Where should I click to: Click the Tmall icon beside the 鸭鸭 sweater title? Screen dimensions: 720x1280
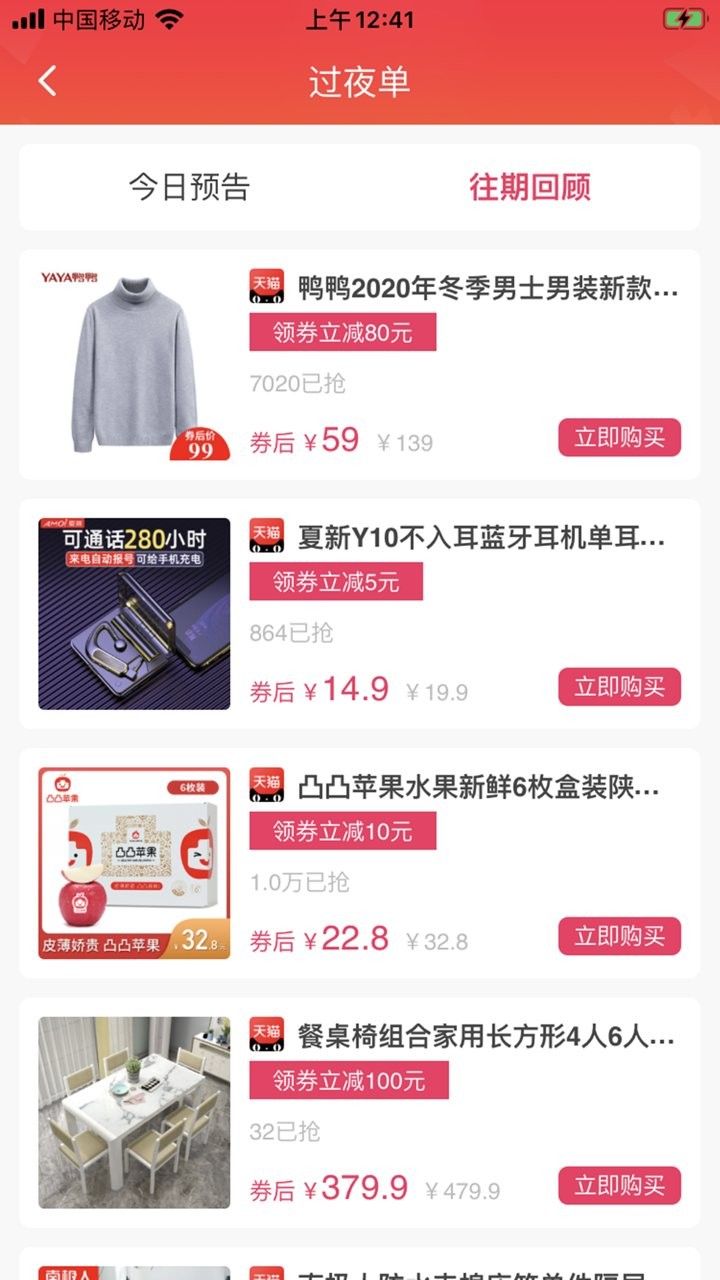click(x=264, y=288)
